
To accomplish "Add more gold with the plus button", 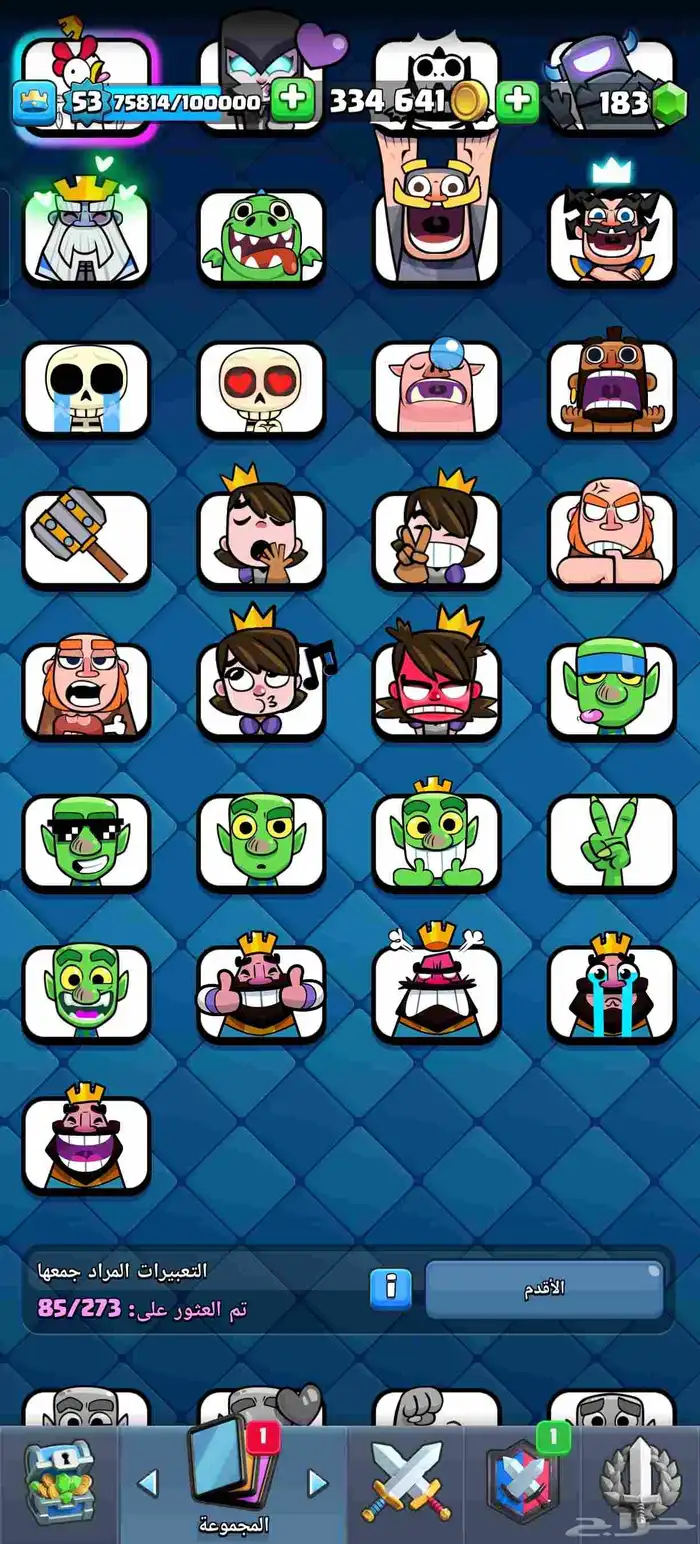I will click(x=517, y=101).
